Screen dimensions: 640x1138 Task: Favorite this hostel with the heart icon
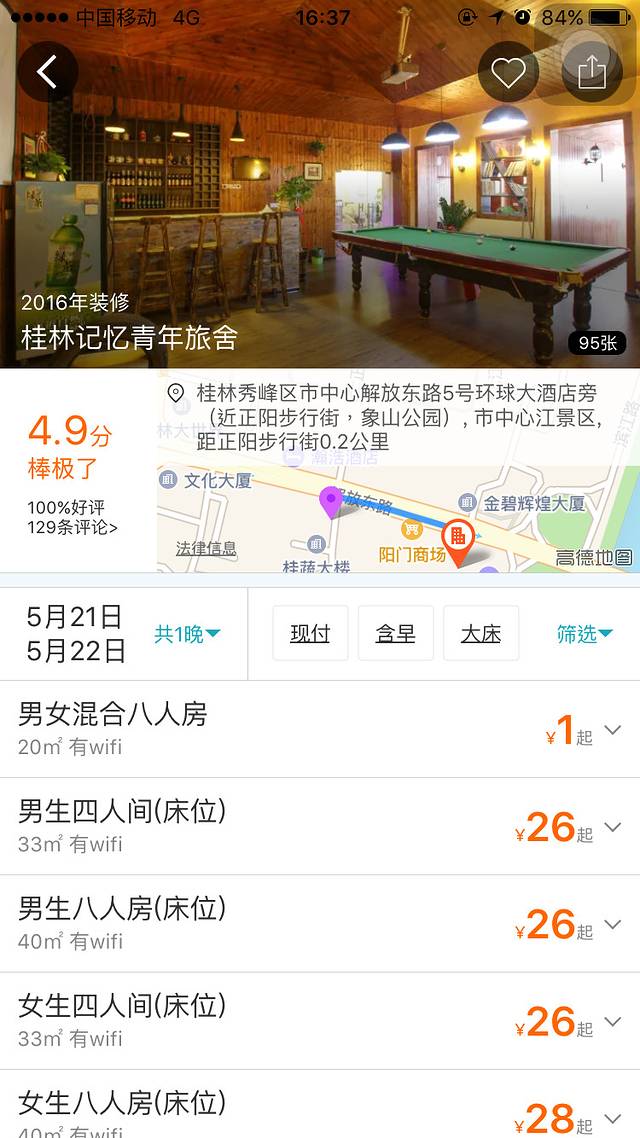[x=508, y=72]
